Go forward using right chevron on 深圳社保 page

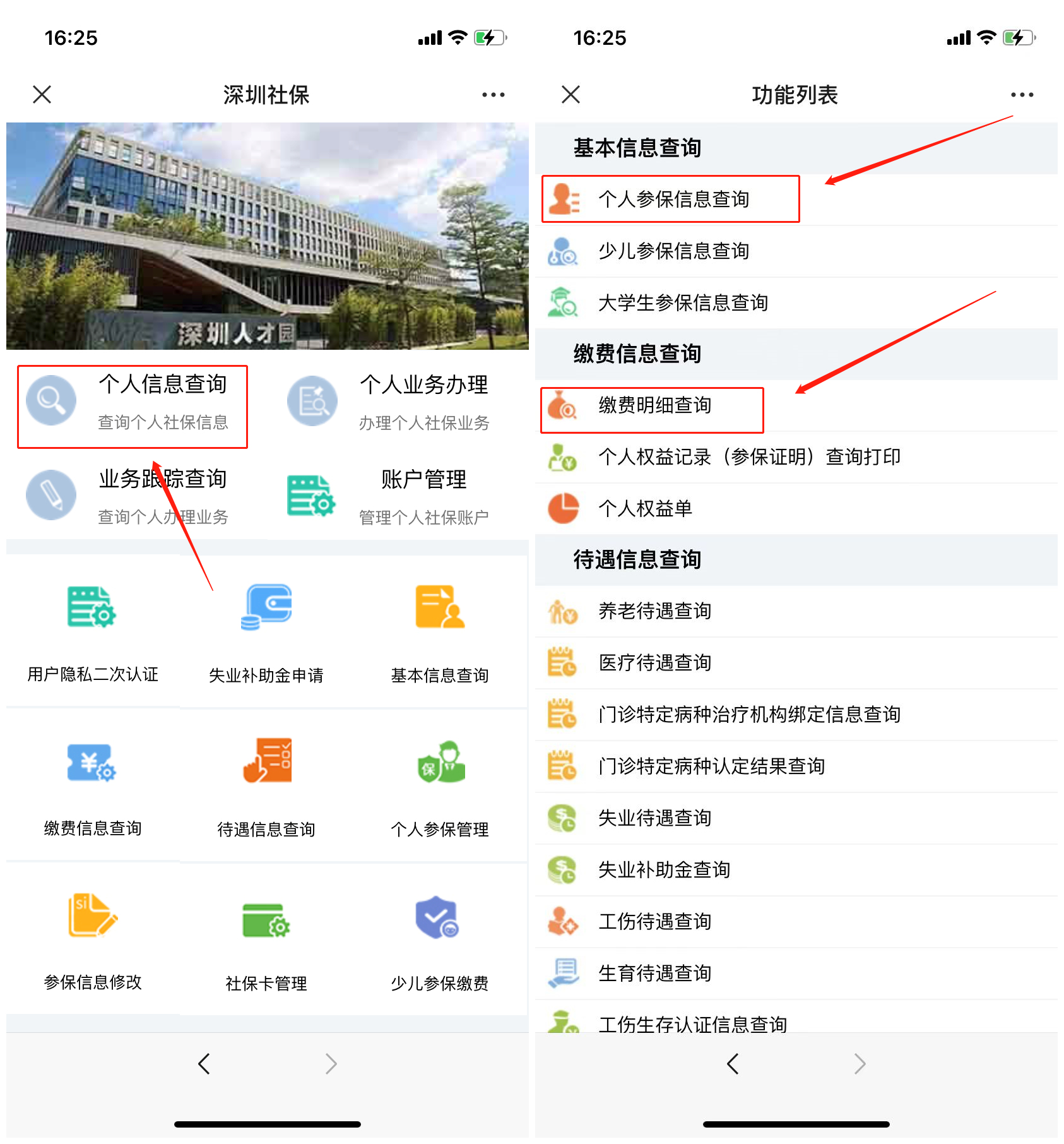coord(331,1064)
